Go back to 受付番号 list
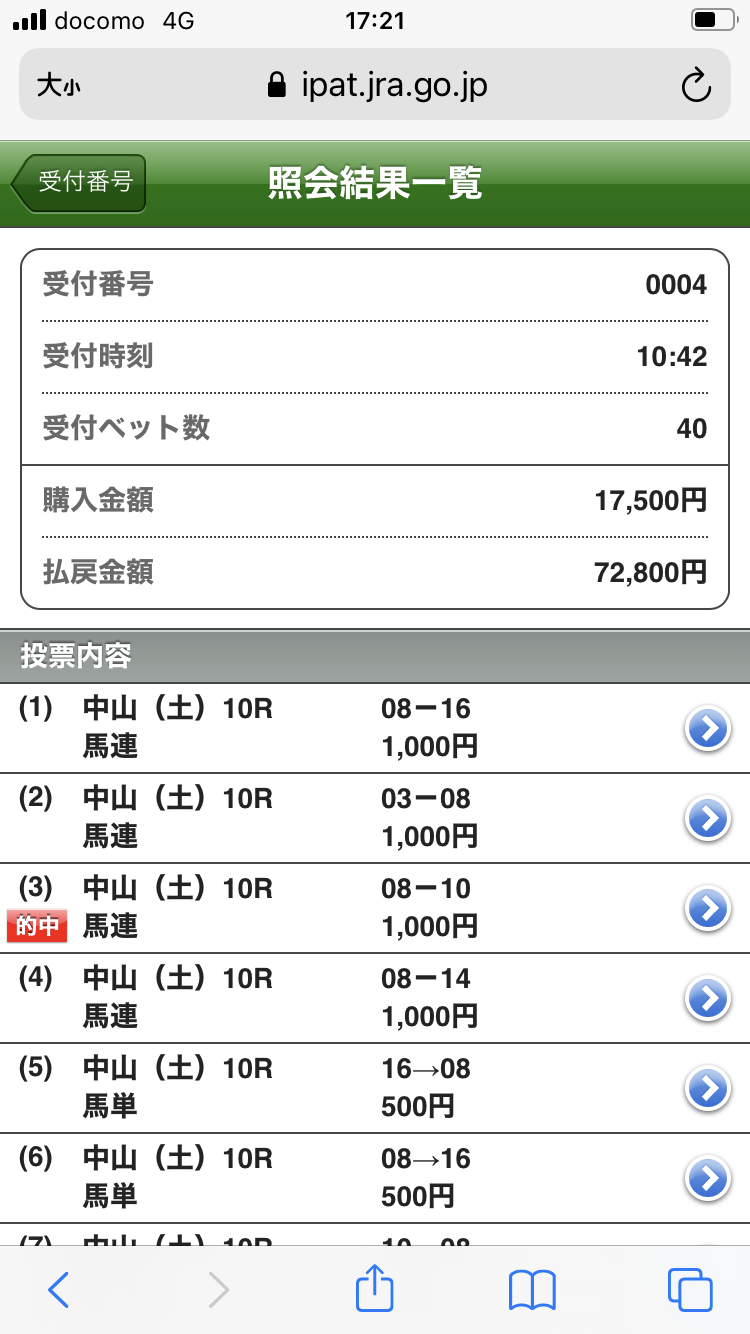 tap(80, 183)
